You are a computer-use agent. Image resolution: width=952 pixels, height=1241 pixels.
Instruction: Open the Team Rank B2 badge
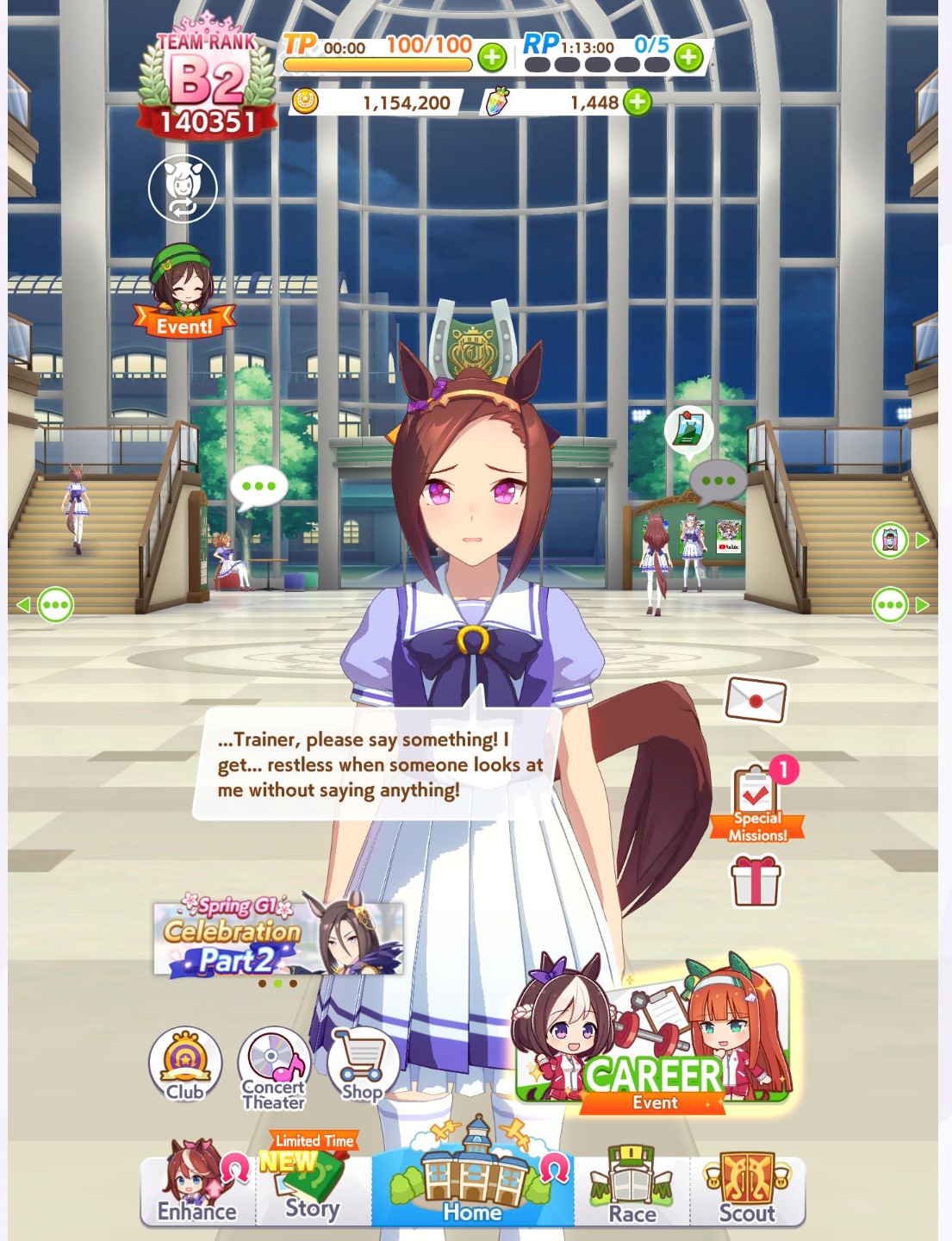pos(207,78)
